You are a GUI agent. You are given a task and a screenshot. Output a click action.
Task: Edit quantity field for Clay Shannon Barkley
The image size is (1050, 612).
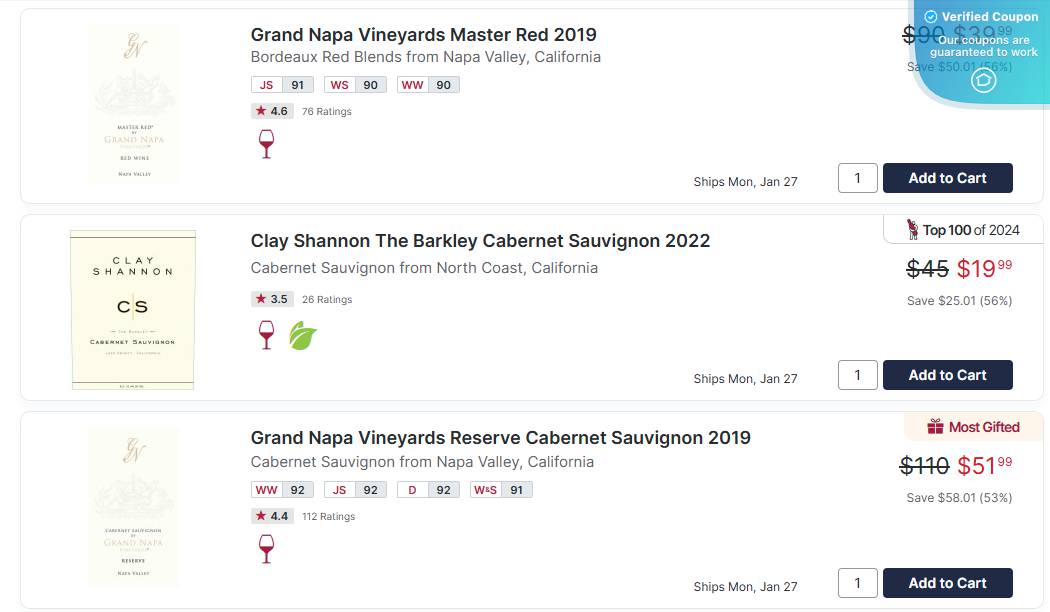[x=857, y=375]
